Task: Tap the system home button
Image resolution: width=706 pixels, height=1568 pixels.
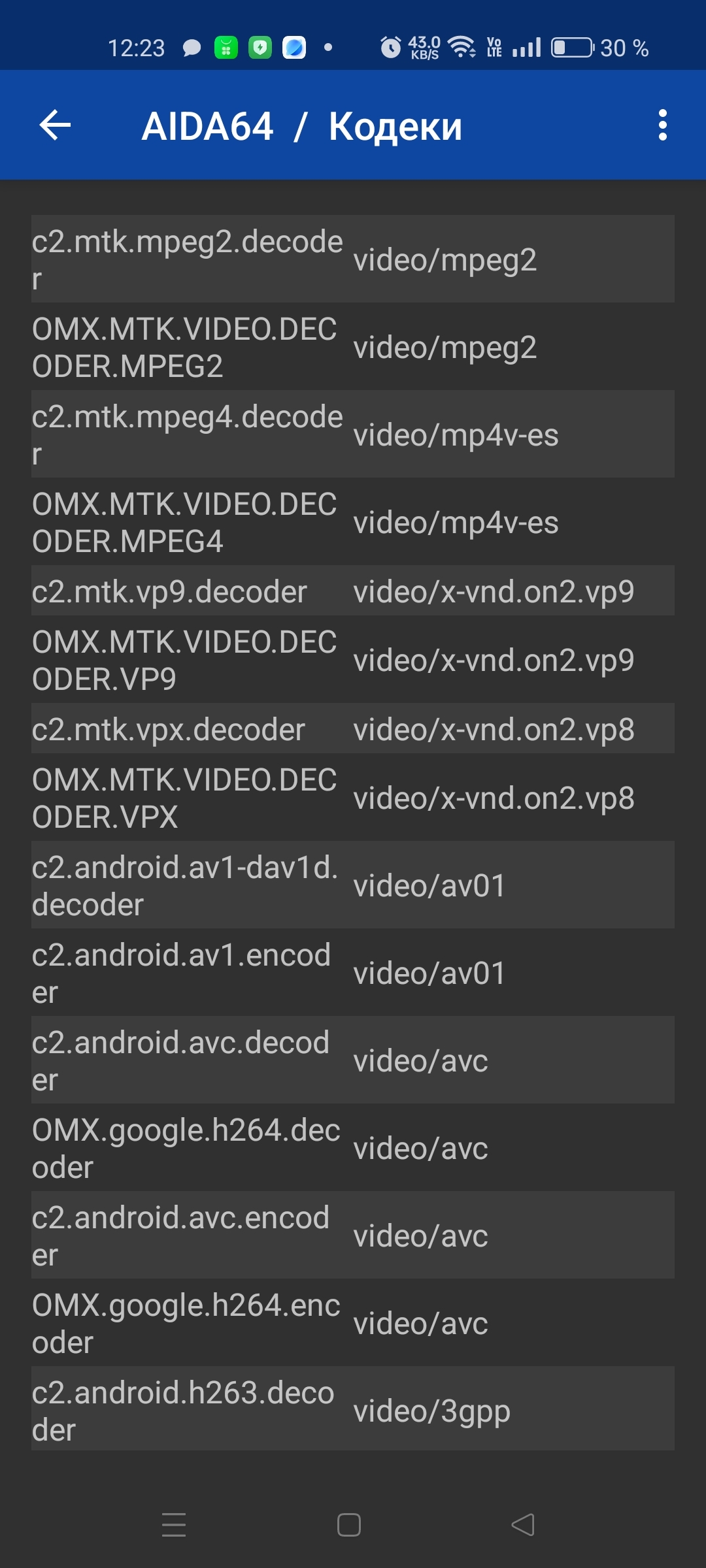Action: 349,1525
